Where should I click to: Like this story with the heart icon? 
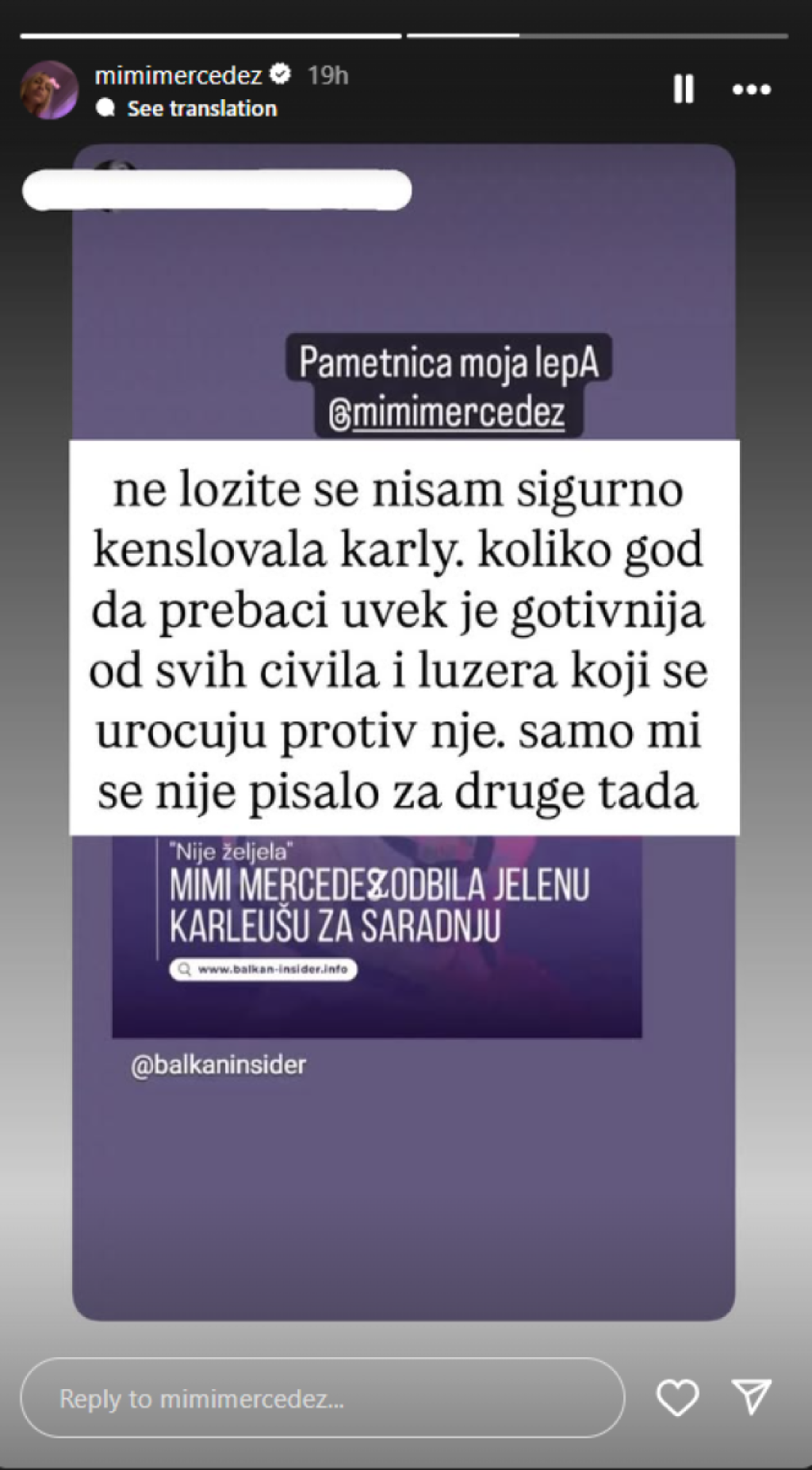(x=678, y=1398)
